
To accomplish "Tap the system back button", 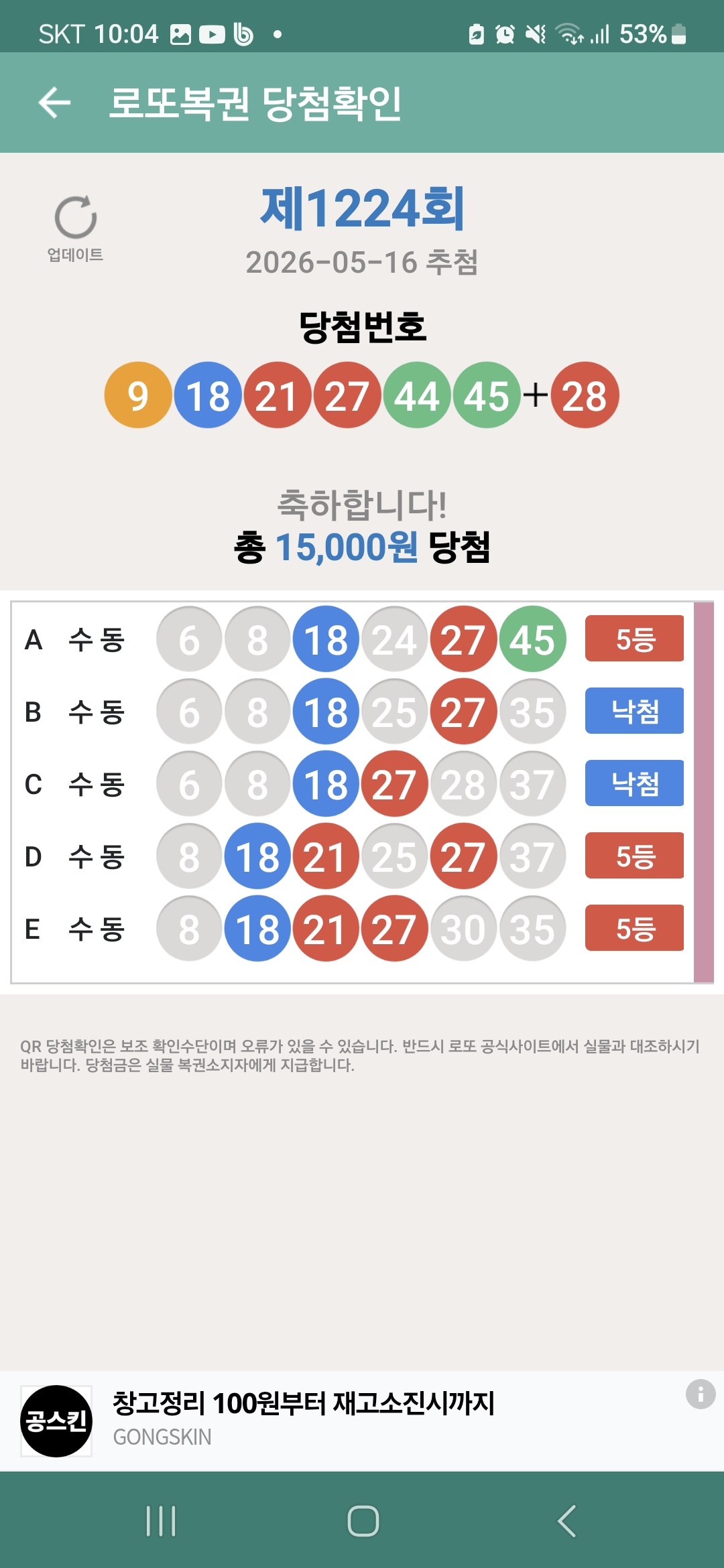I will click(566, 1520).
